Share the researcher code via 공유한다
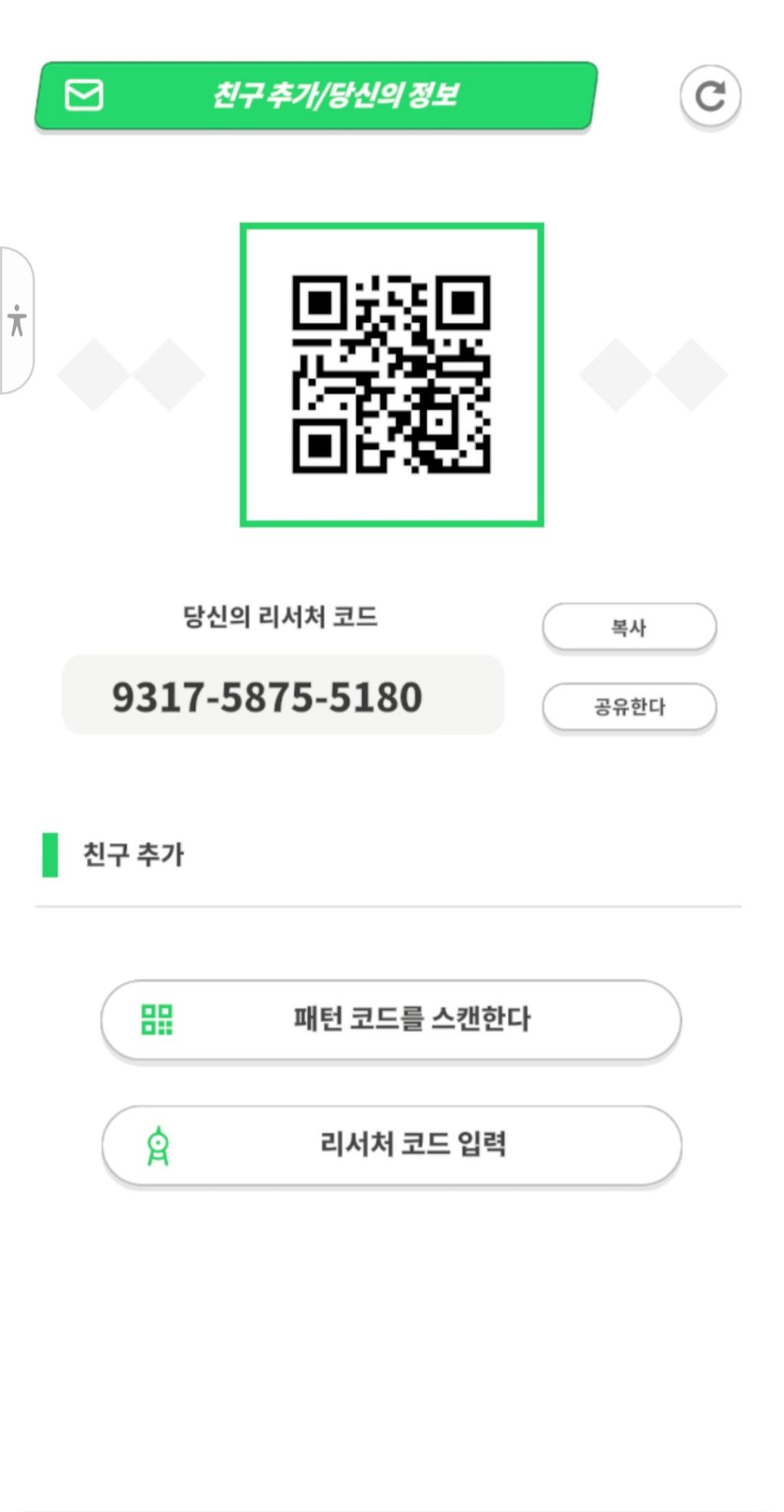 pyautogui.click(x=629, y=706)
